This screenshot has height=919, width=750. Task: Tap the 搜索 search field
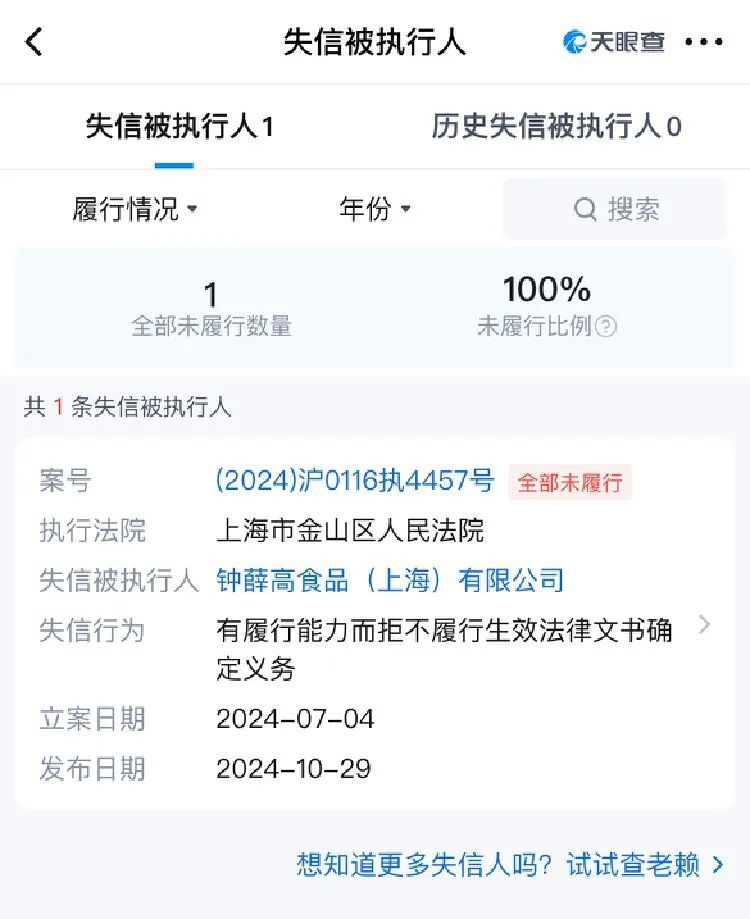pos(613,209)
